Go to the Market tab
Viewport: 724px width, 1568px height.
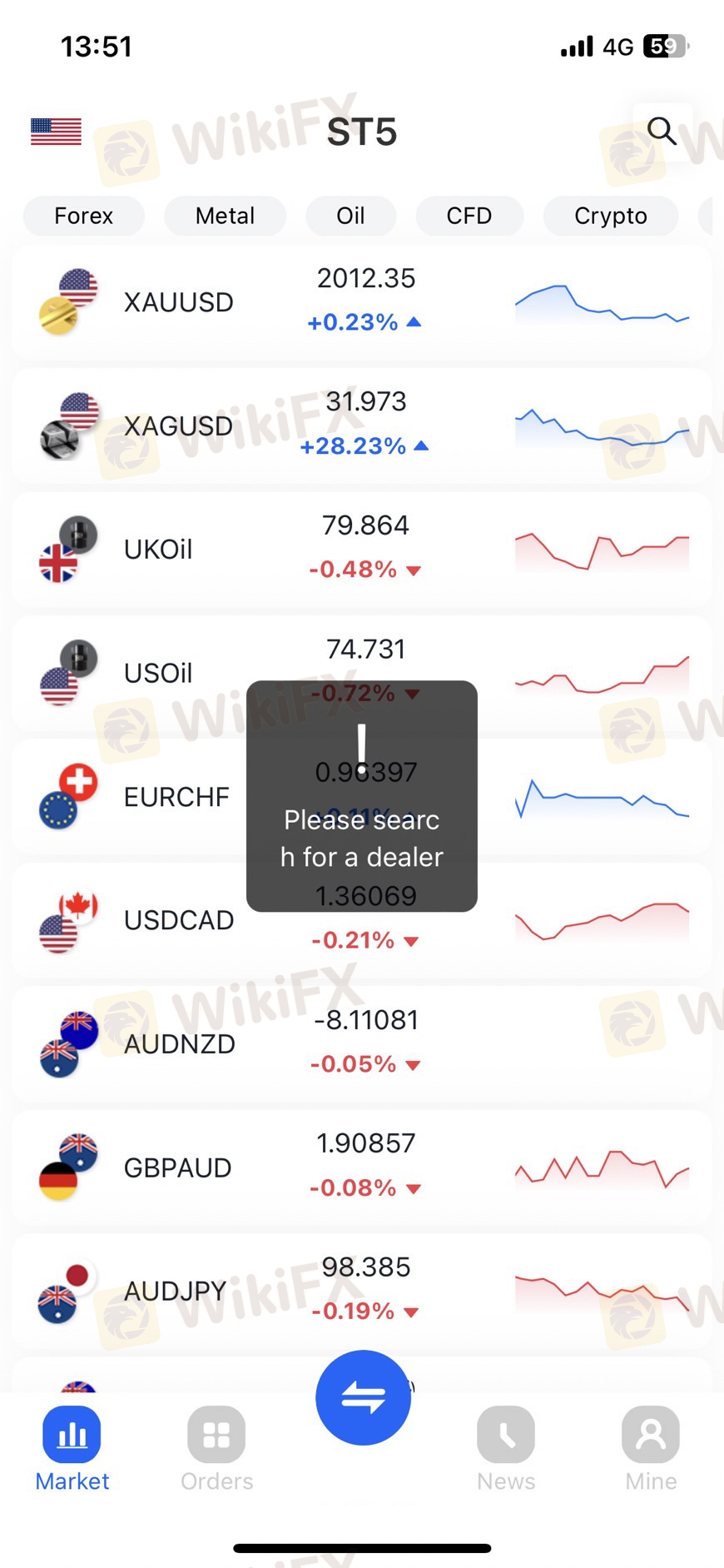pyautogui.click(x=72, y=1449)
